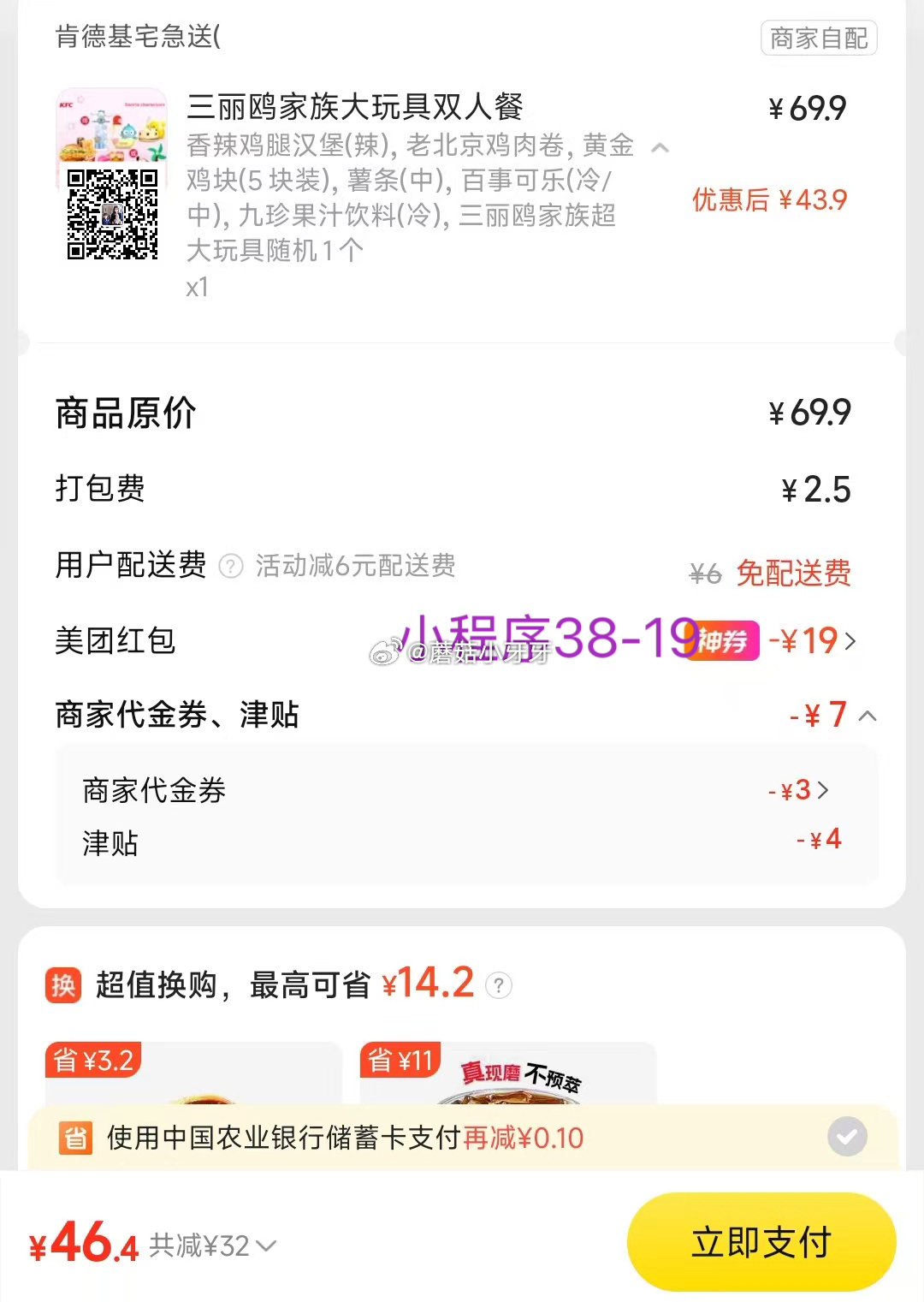
Task: Select the 省¥3.2 add-on item
Action: coord(193,1074)
